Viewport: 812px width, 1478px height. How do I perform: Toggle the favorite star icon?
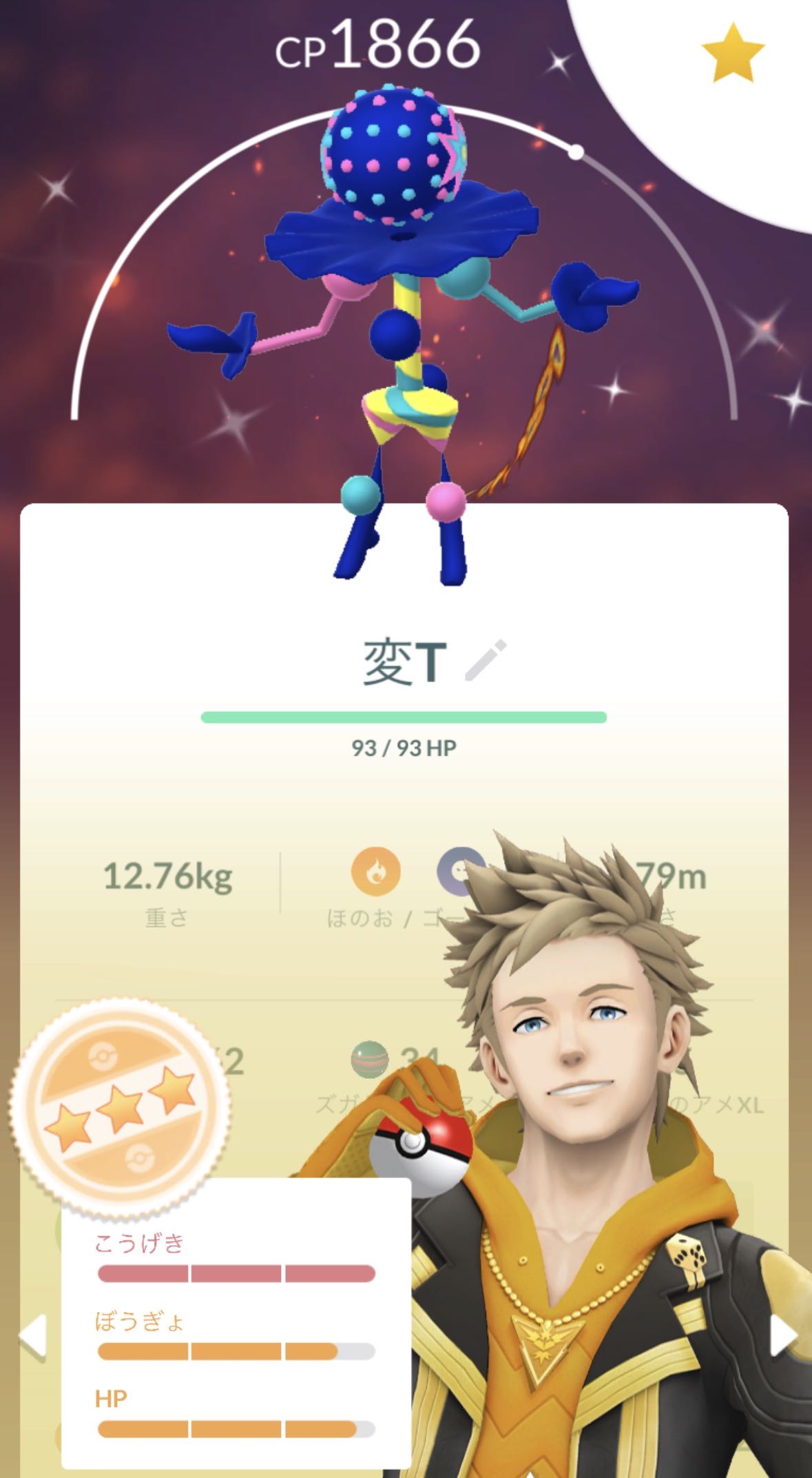click(732, 53)
